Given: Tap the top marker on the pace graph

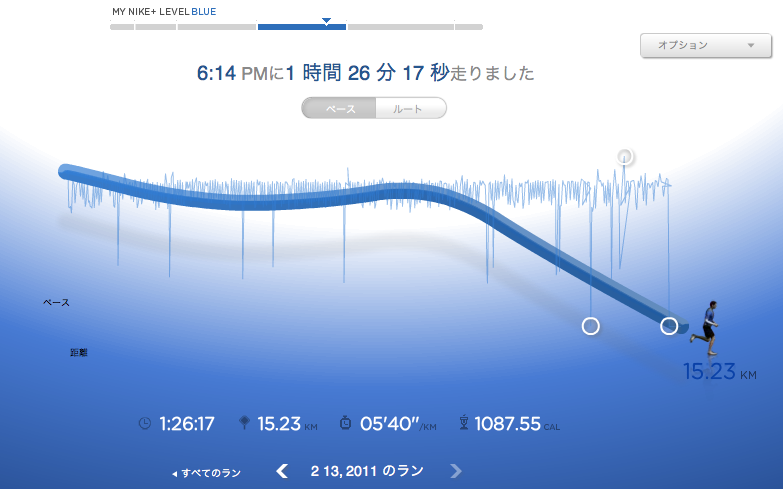Looking at the screenshot, I should pos(625,156).
